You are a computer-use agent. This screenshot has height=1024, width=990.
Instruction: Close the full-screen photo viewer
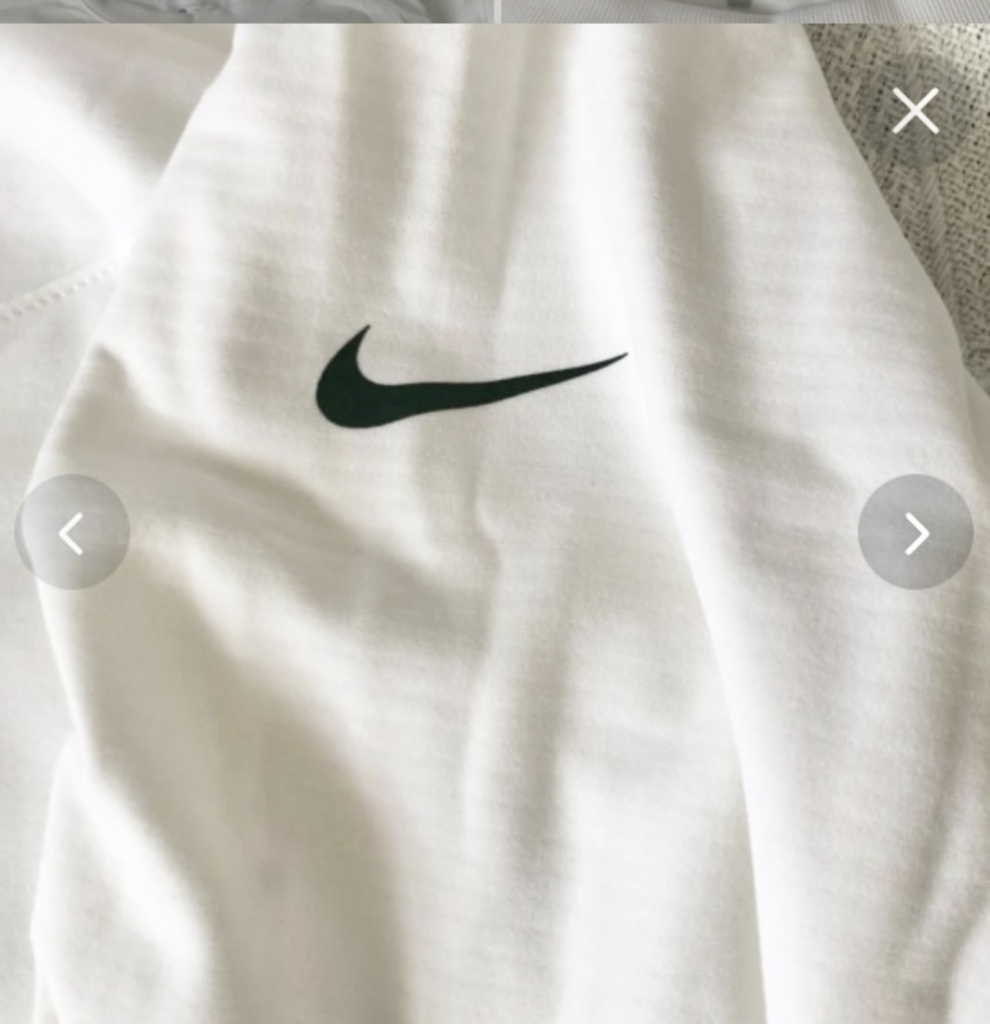click(915, 111)
